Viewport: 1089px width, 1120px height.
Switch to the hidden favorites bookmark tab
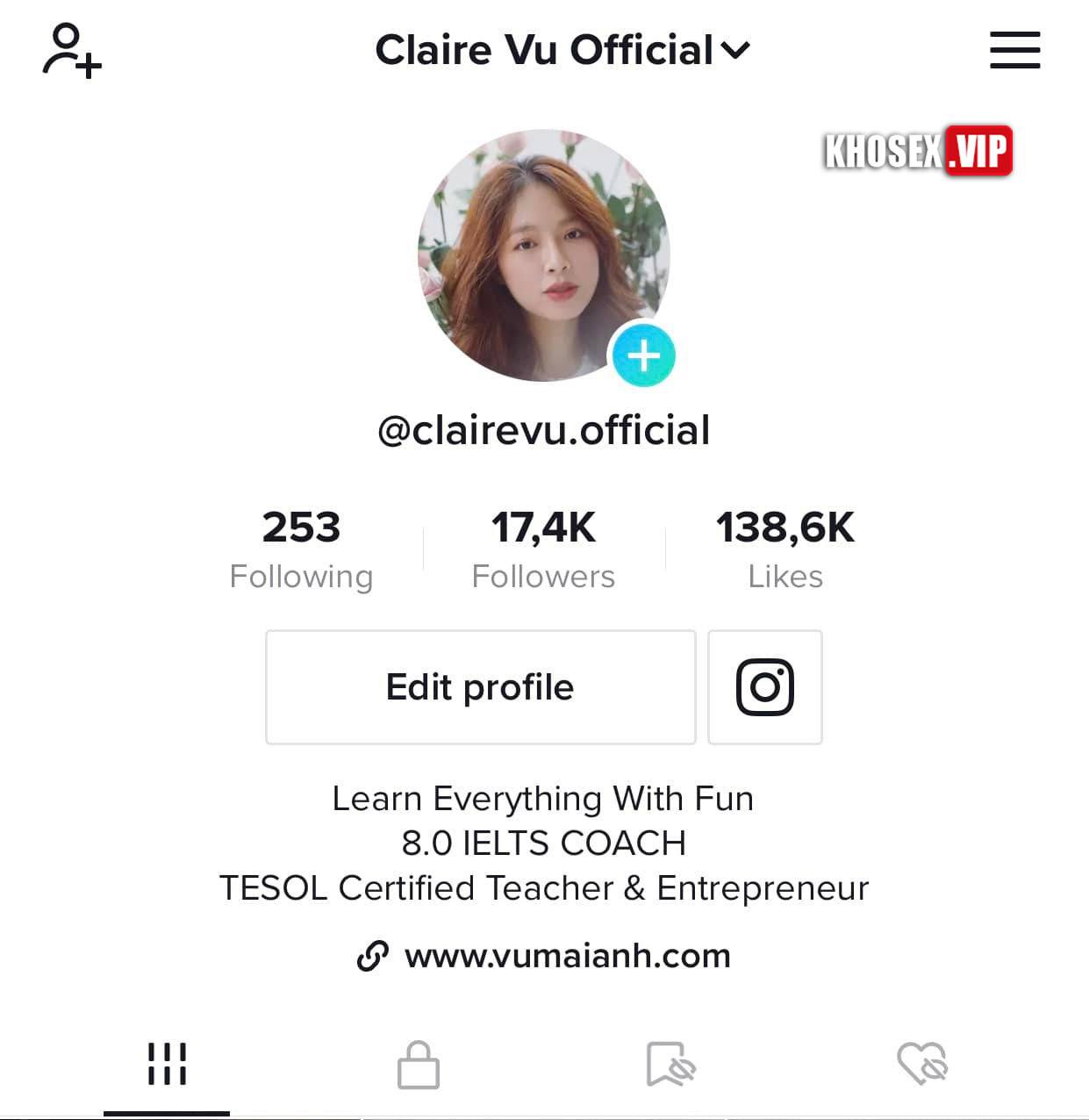pos(670,1065)
